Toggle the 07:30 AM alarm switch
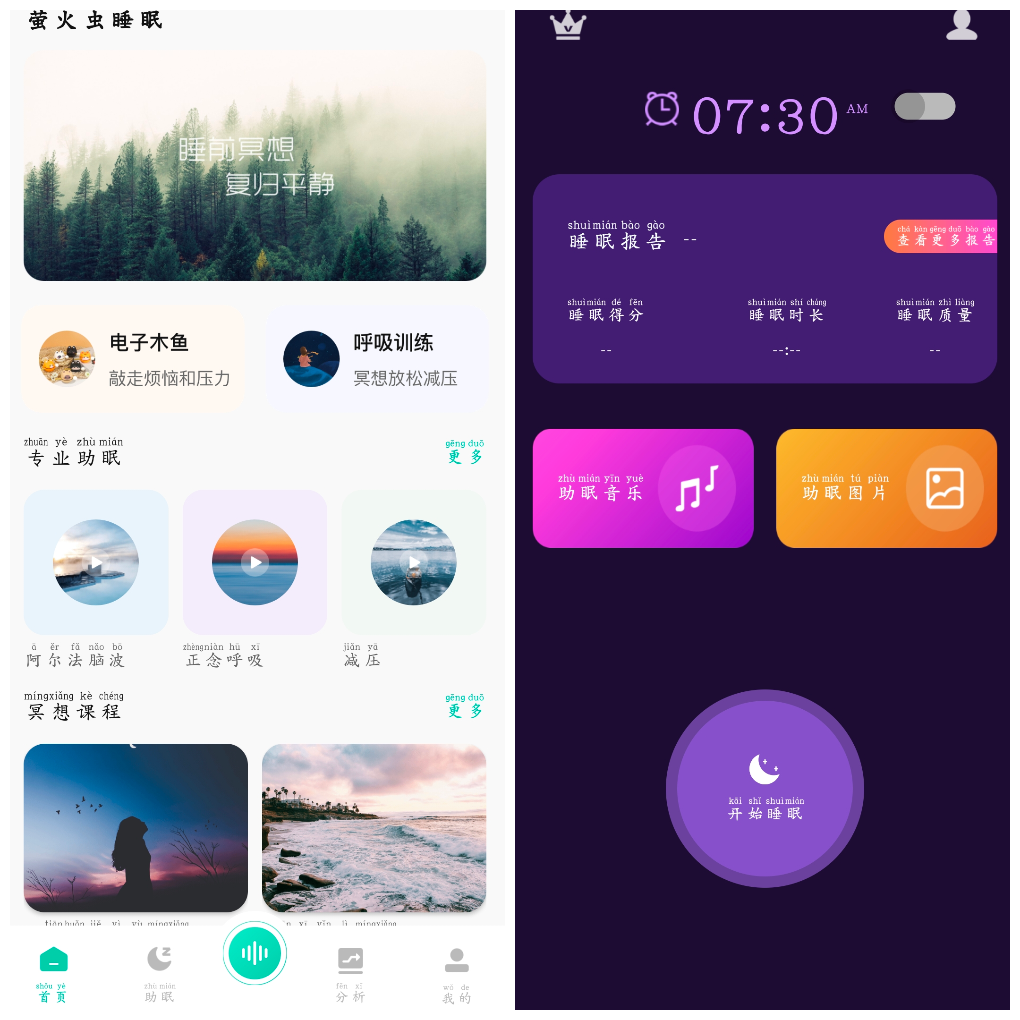1020x1020 pixels. click(925, 107)
